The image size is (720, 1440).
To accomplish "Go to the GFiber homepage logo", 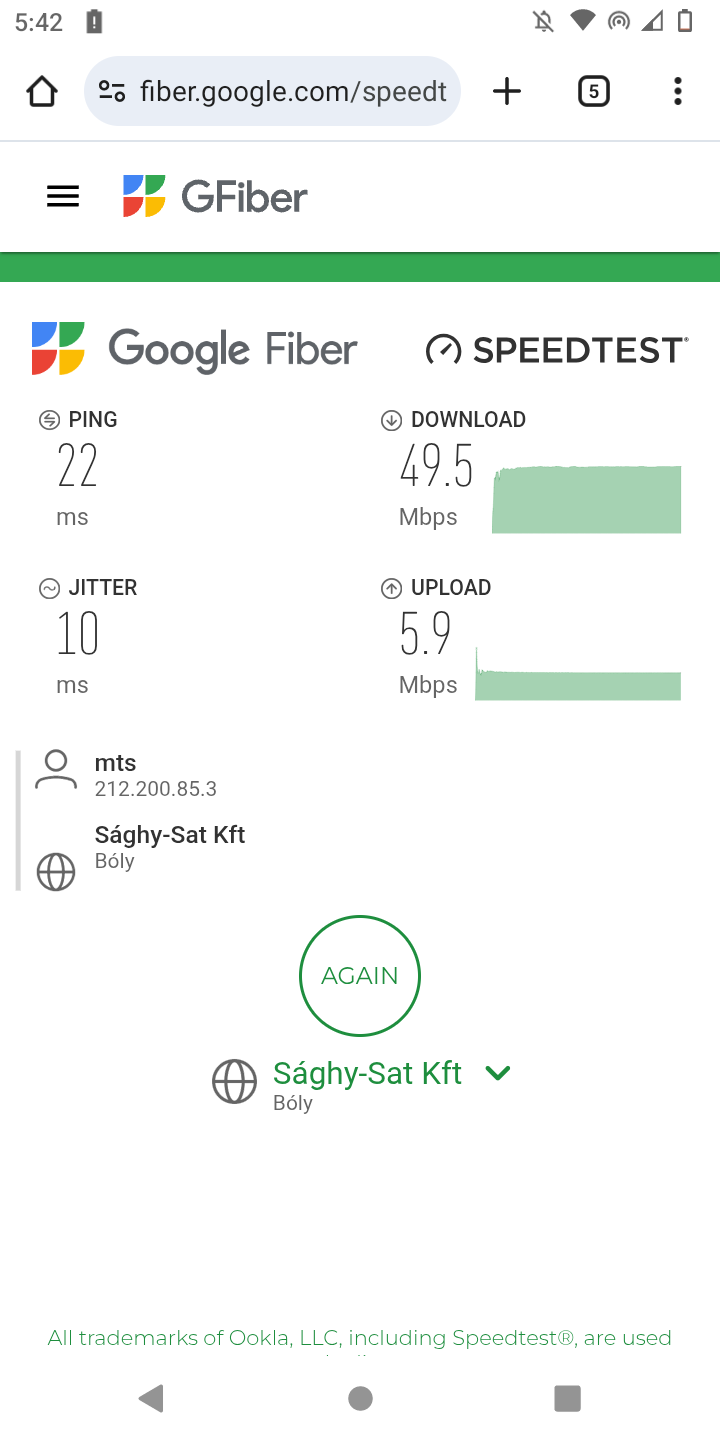I will 215,197.
